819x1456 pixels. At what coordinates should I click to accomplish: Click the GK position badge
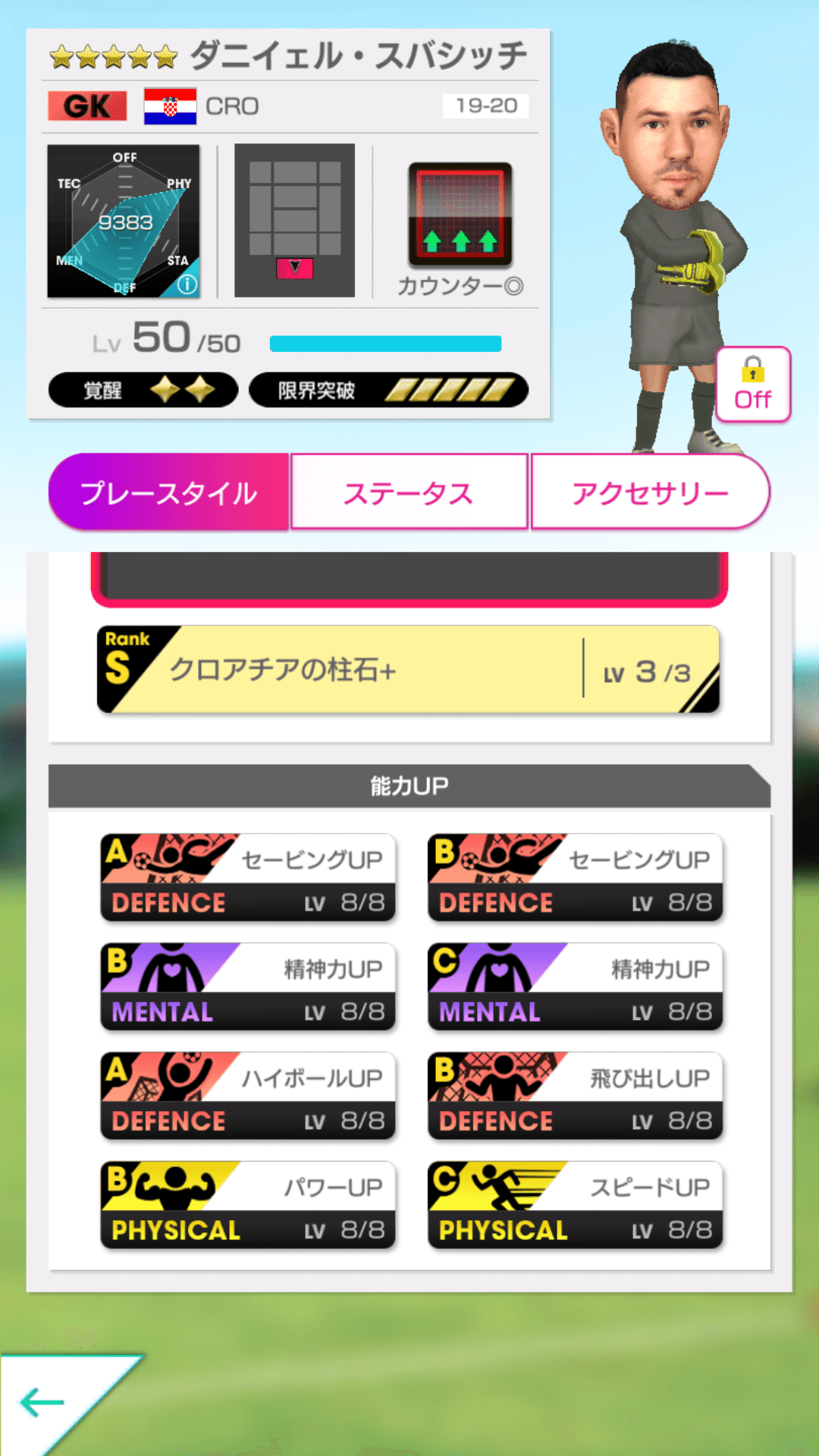(x=86, y=105)
